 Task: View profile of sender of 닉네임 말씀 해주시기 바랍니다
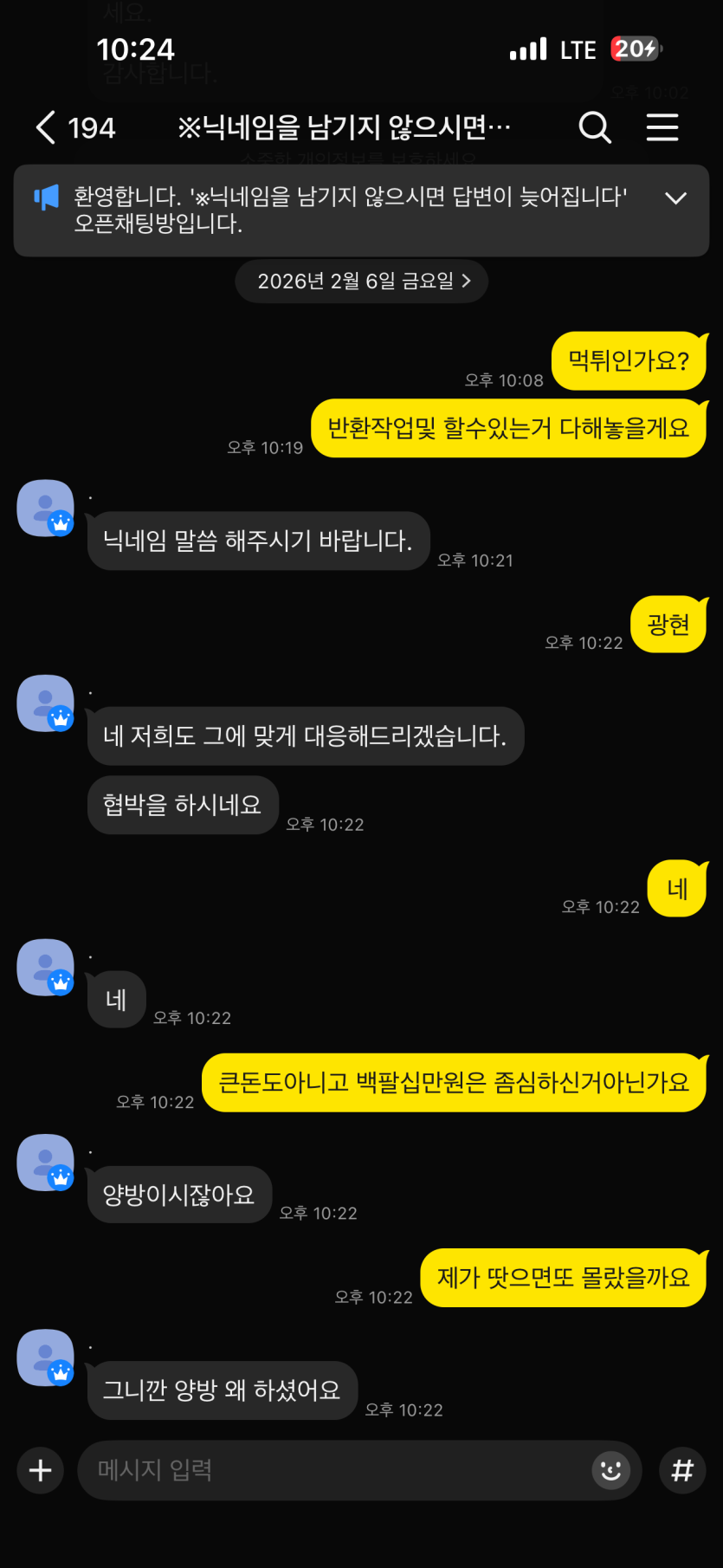45,508
